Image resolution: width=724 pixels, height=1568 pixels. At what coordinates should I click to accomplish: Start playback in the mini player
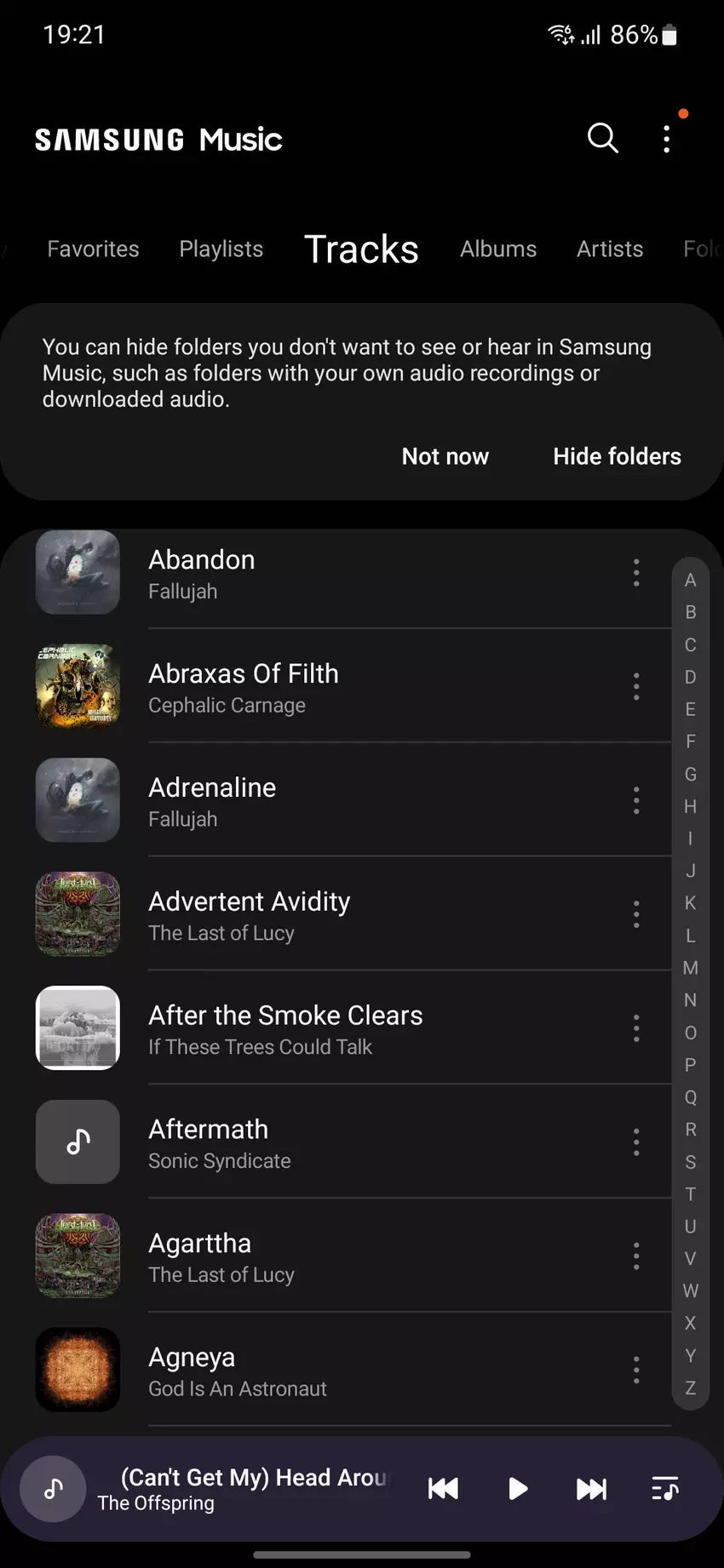tap(517, 1489)
